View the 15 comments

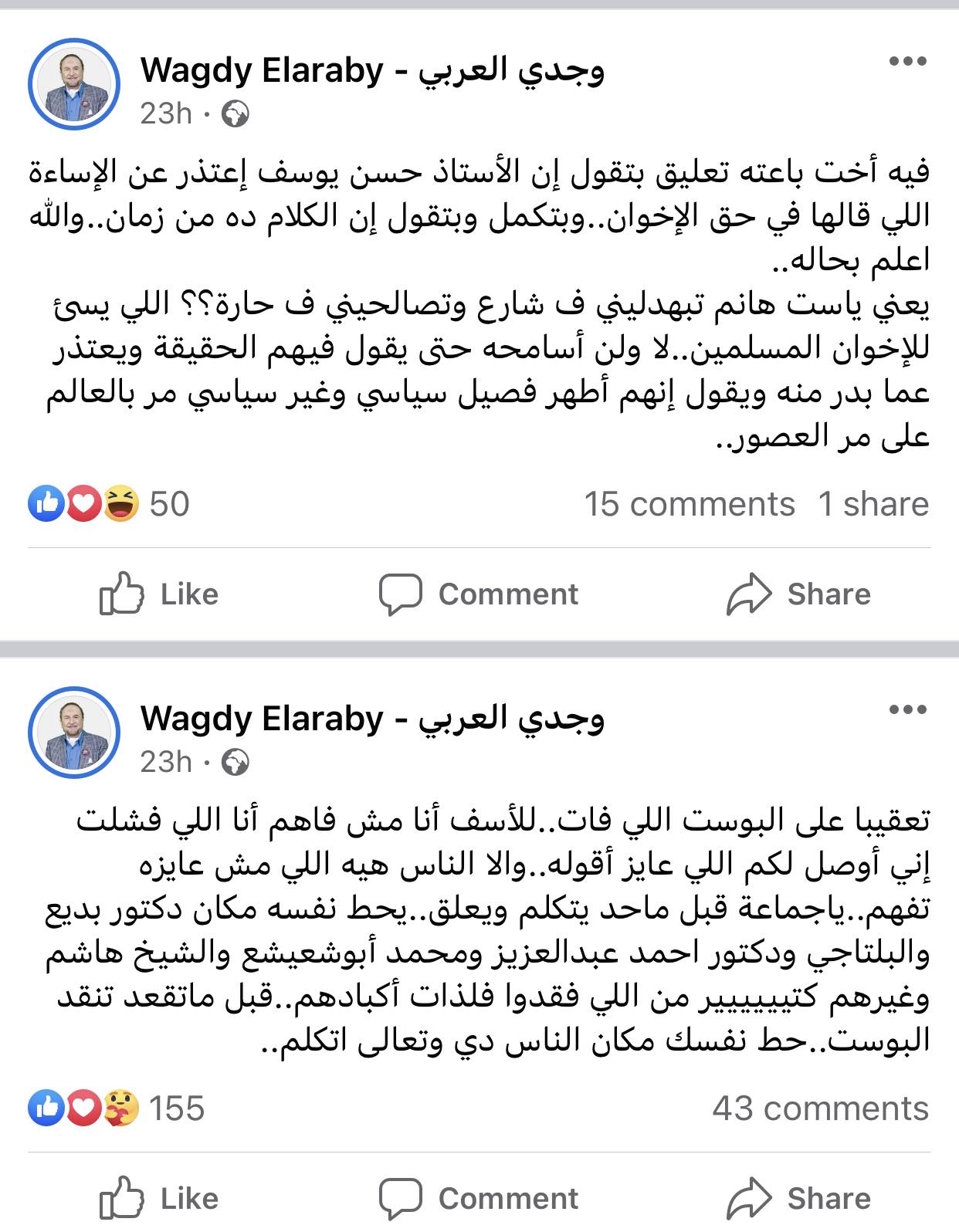(x=689, y=504)
